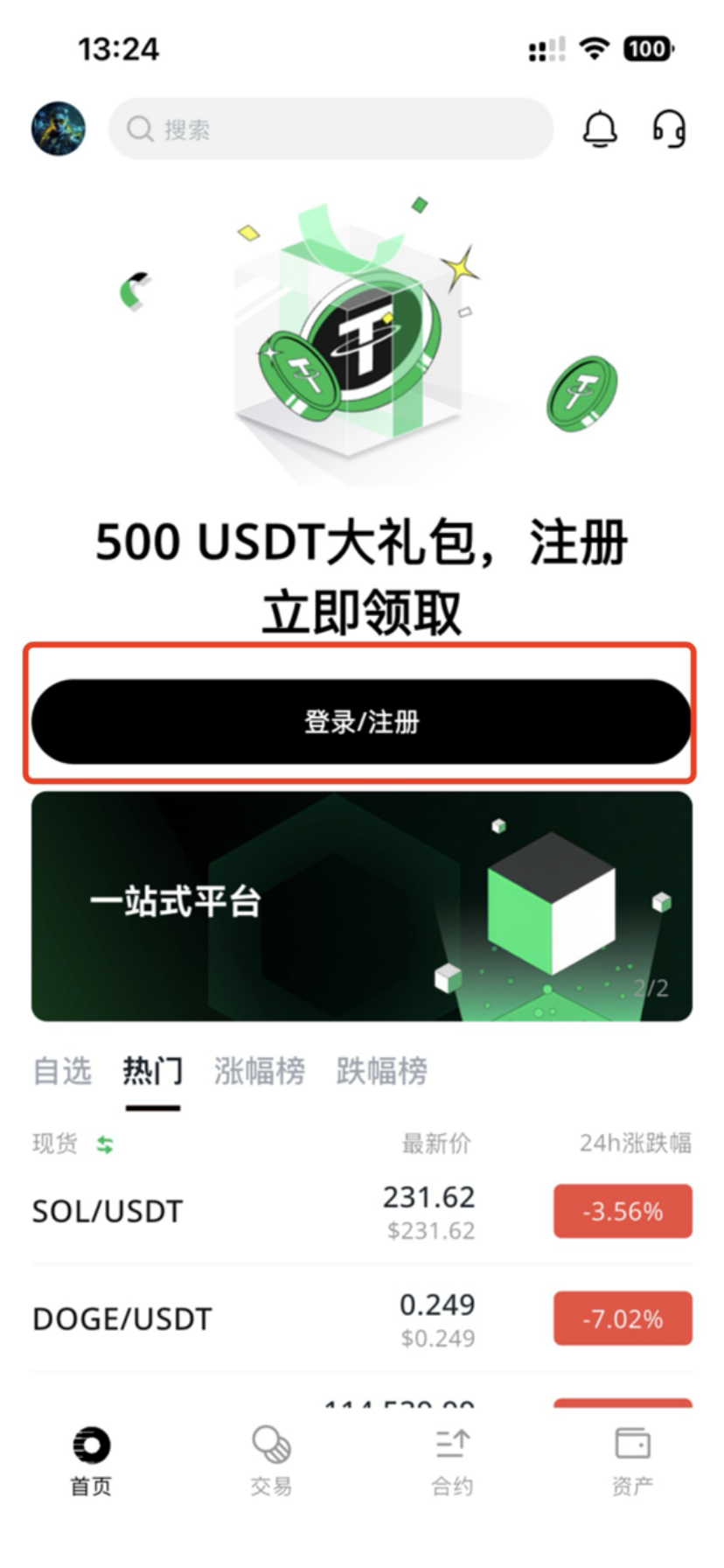Image resolution: width=724 pixels, height=1568 pixels.
Task: Toggle the 现货 market switch icon
Action: [x=105, y=1144]
